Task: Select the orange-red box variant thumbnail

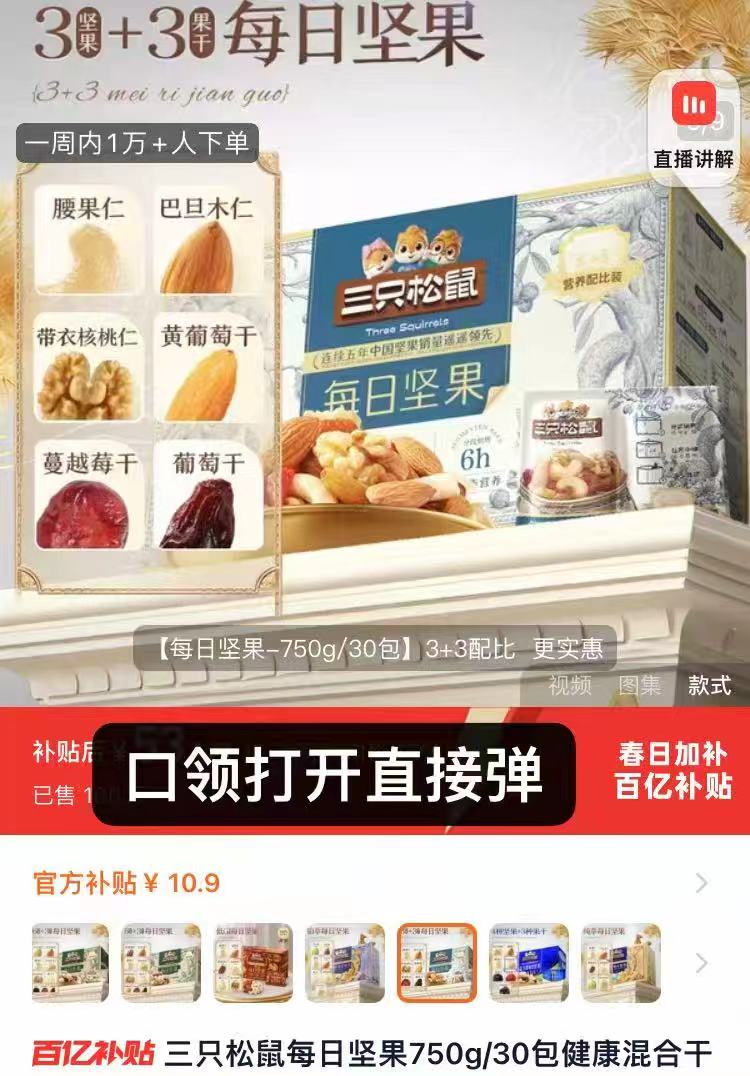Action: [x=253, y=962]
